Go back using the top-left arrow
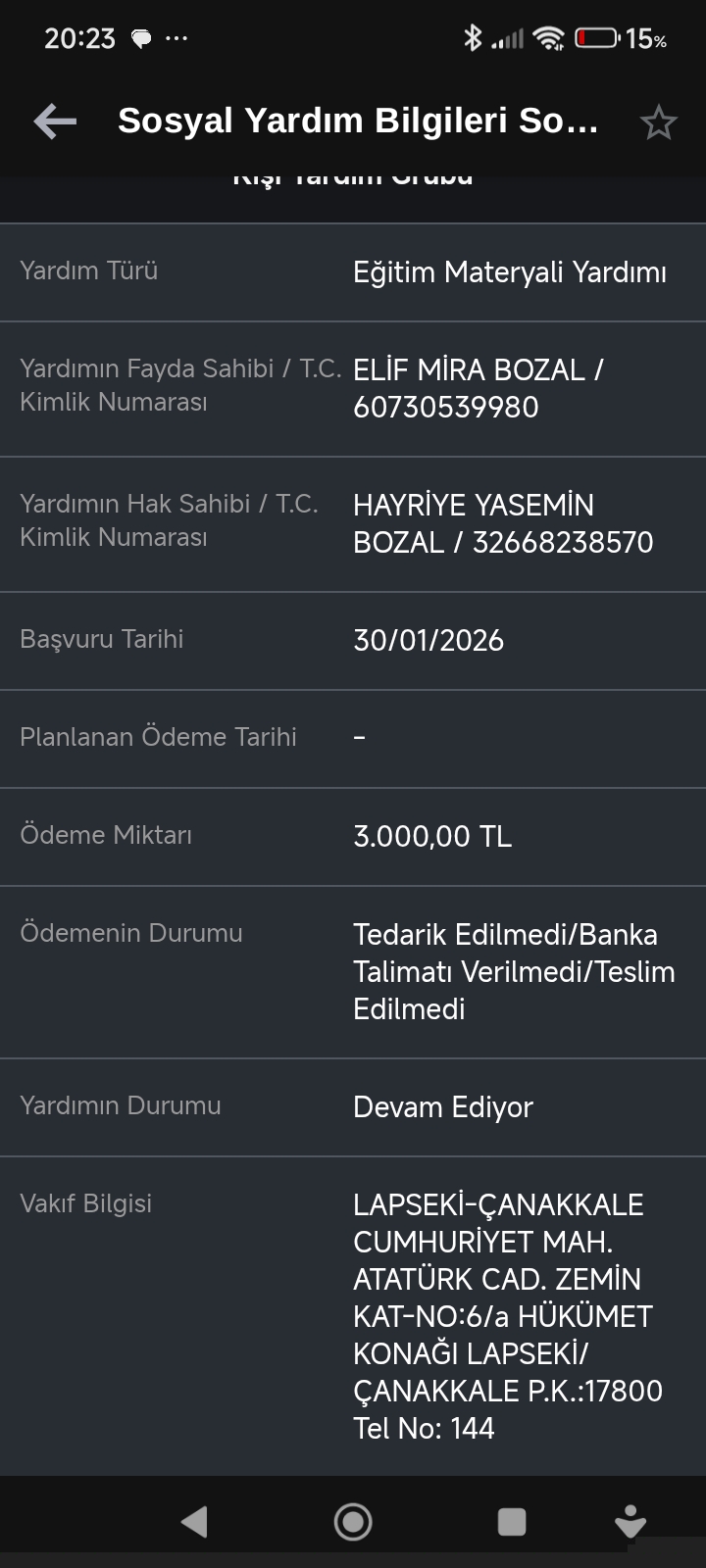The image size is (706, 1568). (x=55, y=122)
